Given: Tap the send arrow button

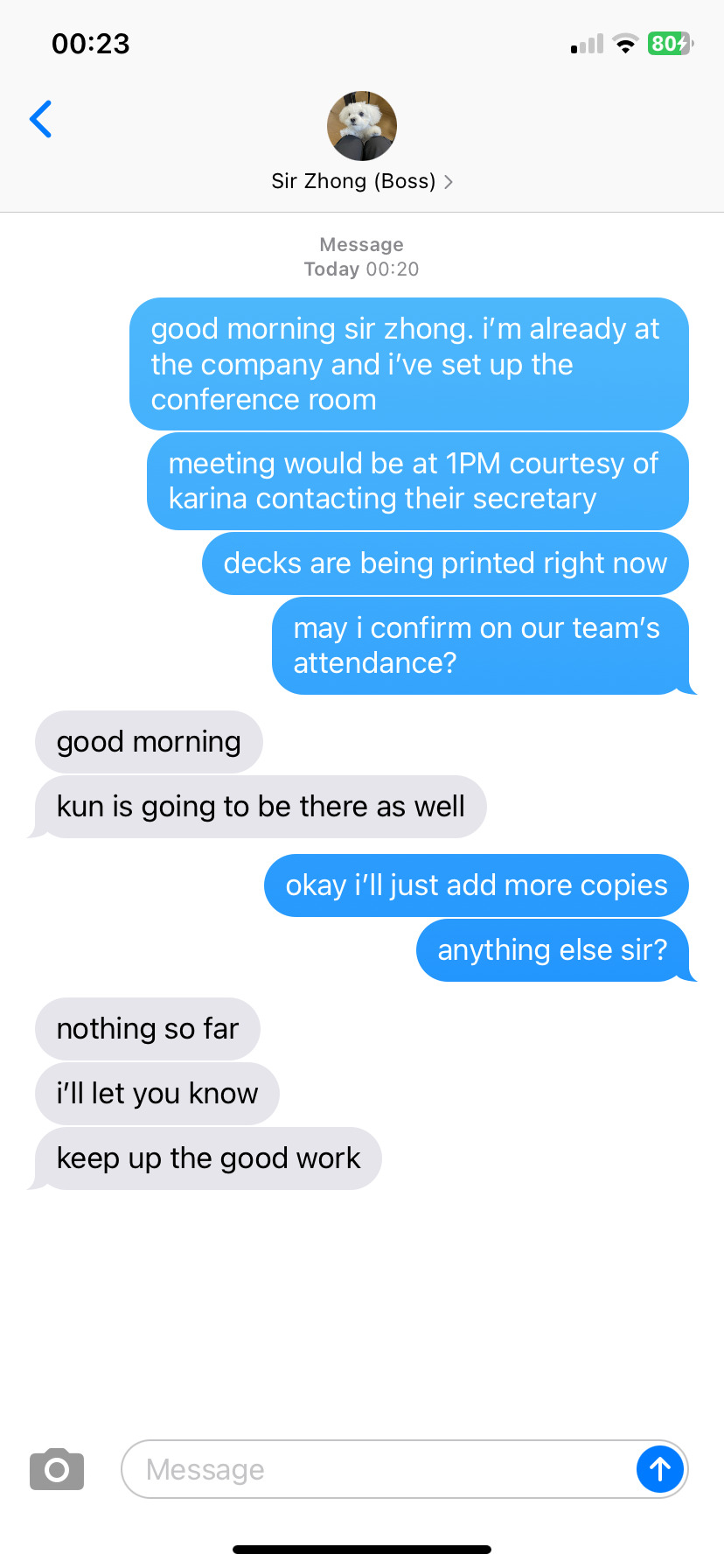Looking at the screenshot, I should (x=659, y=1469).
